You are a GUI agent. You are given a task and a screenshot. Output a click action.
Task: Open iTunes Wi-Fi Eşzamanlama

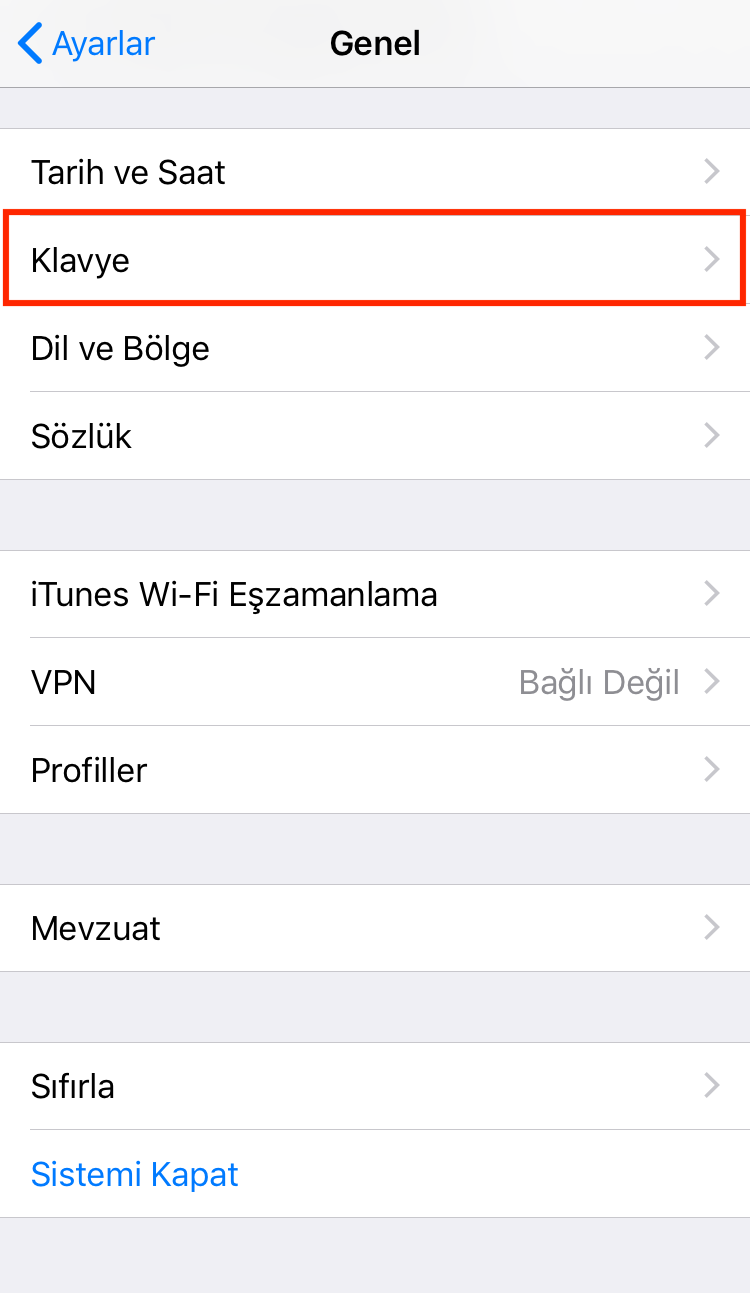coord(375,594)
